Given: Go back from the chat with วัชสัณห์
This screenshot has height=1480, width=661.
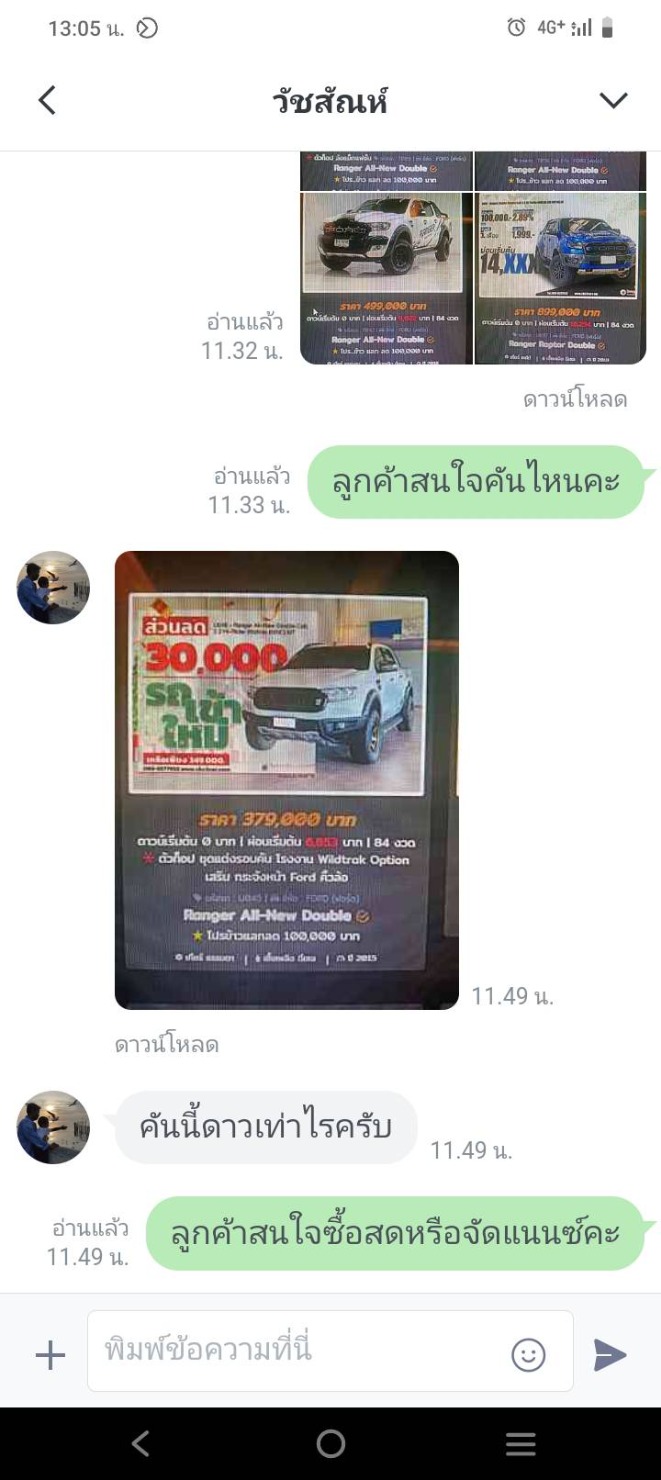Looking at the screenshot, I should point(47,100).
